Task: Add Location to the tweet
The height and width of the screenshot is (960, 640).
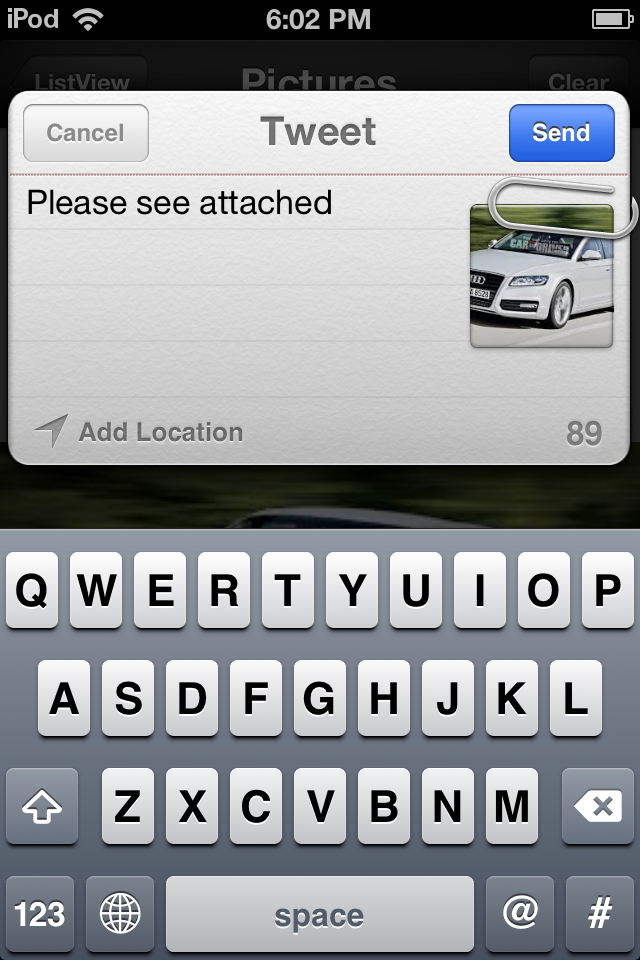Action: point(140,432)
